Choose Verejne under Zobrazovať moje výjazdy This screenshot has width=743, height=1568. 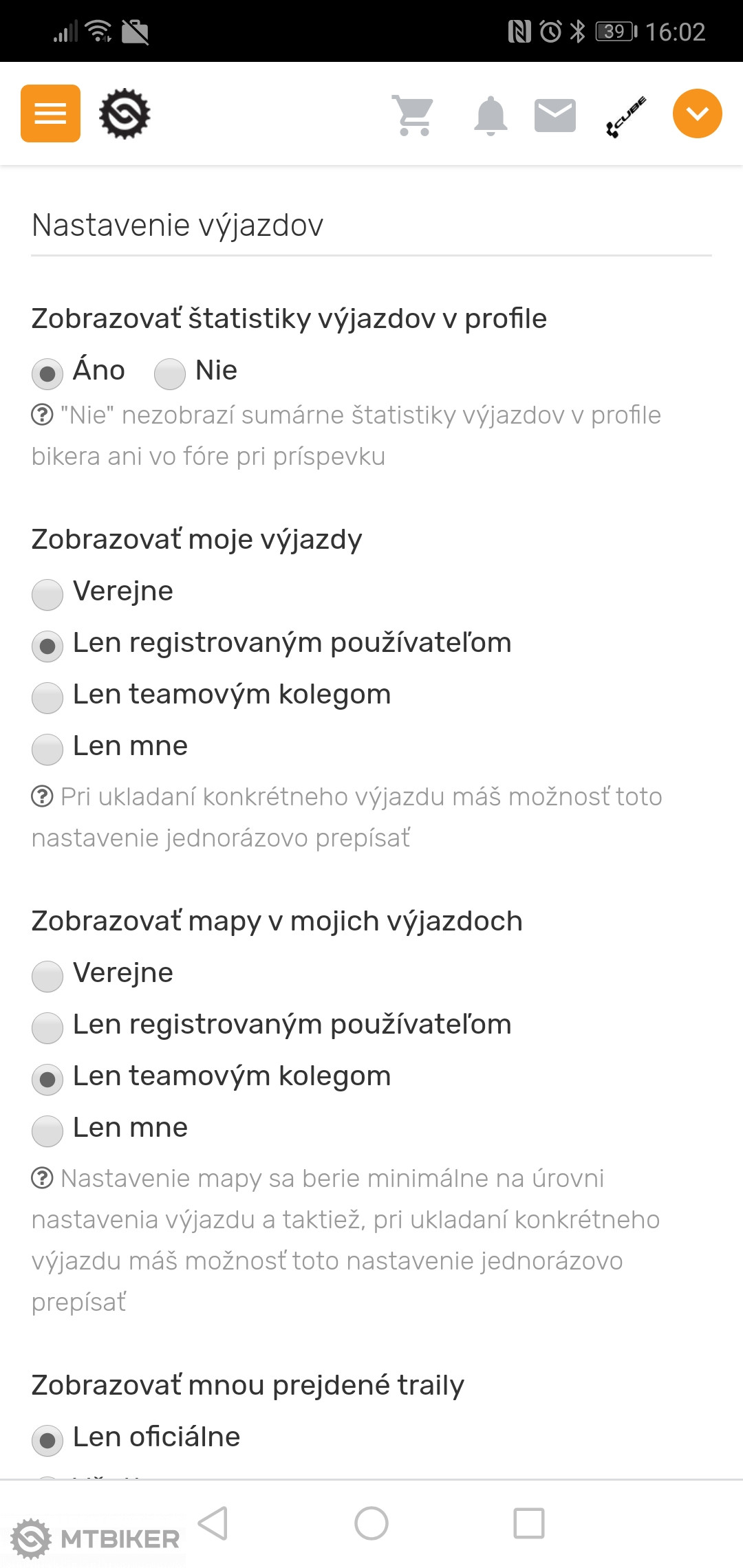47,594
